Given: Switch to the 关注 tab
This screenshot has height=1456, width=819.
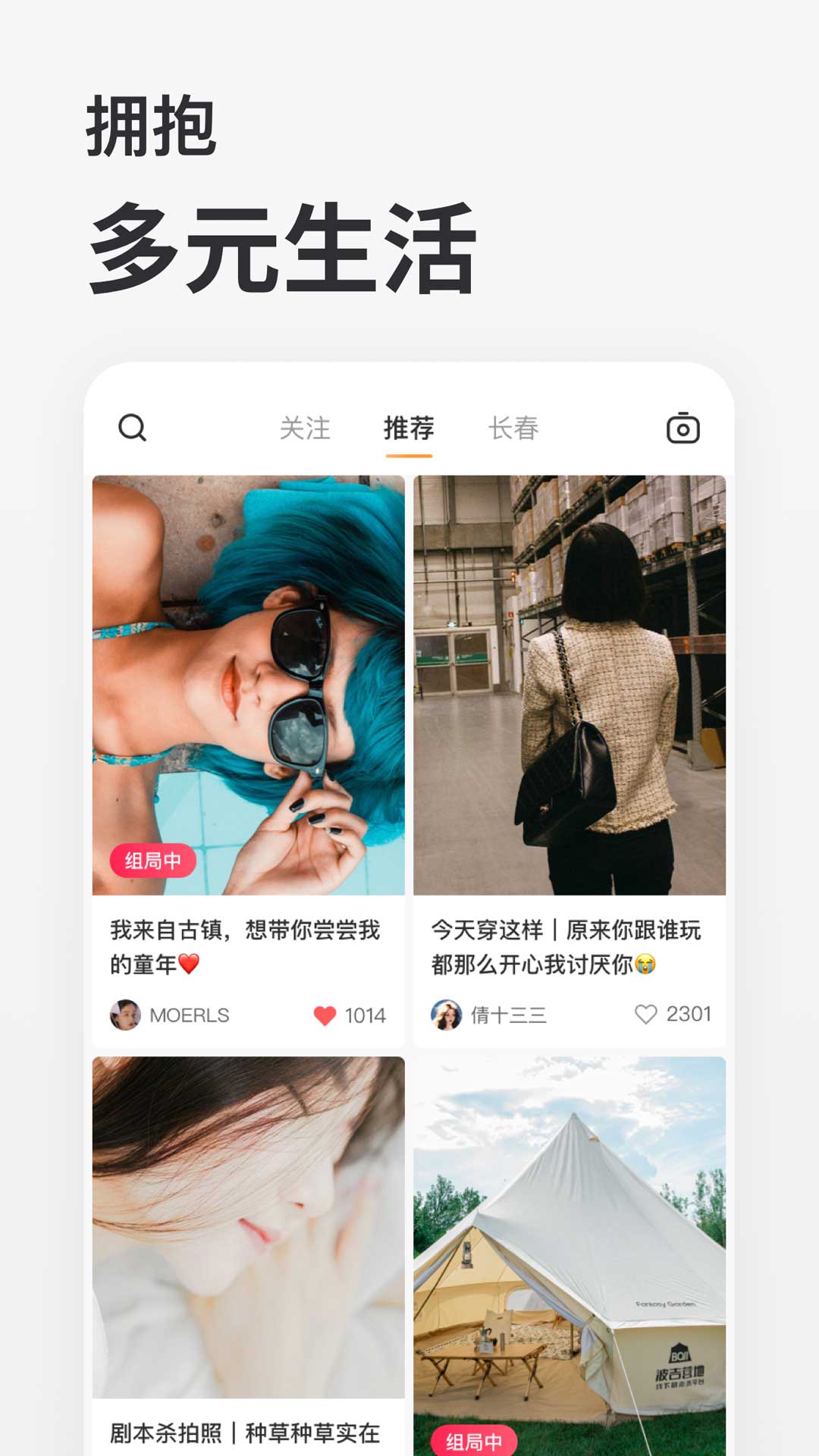Looking at the screenshot, I should (305, 428).
